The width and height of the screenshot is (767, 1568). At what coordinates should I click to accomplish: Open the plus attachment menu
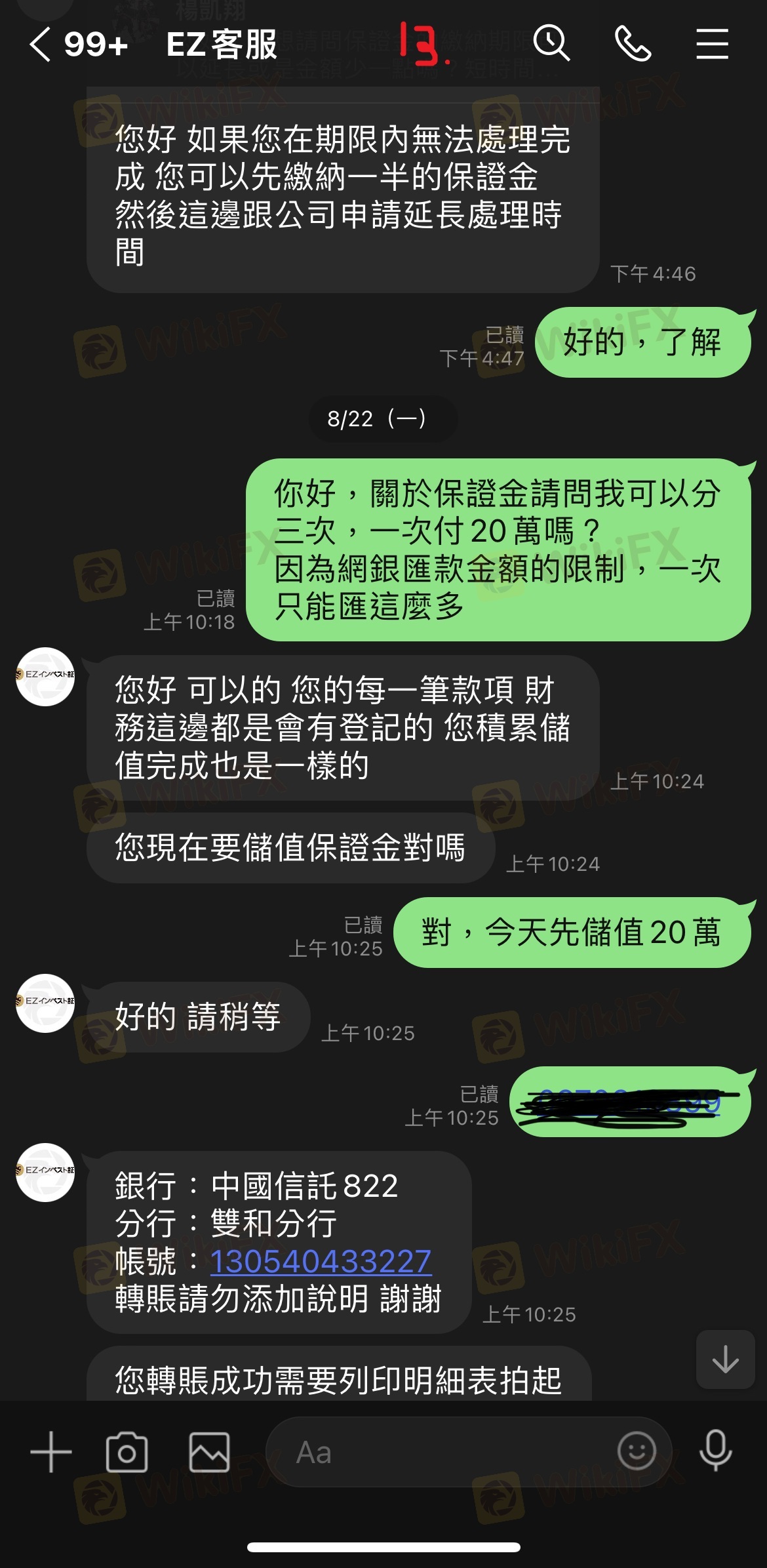pos(51,1453)
